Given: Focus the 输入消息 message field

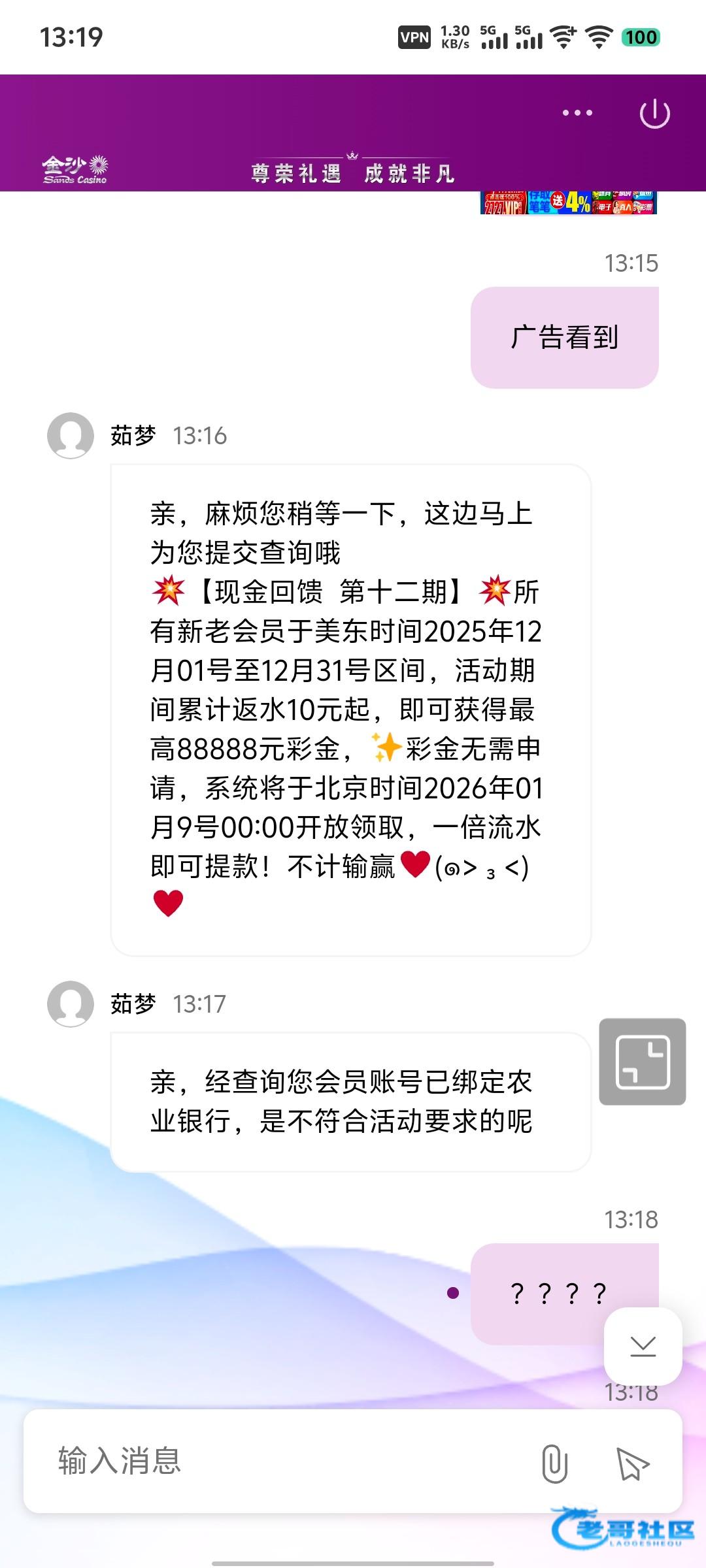Looking at the screenshot, I should 275,1461.
